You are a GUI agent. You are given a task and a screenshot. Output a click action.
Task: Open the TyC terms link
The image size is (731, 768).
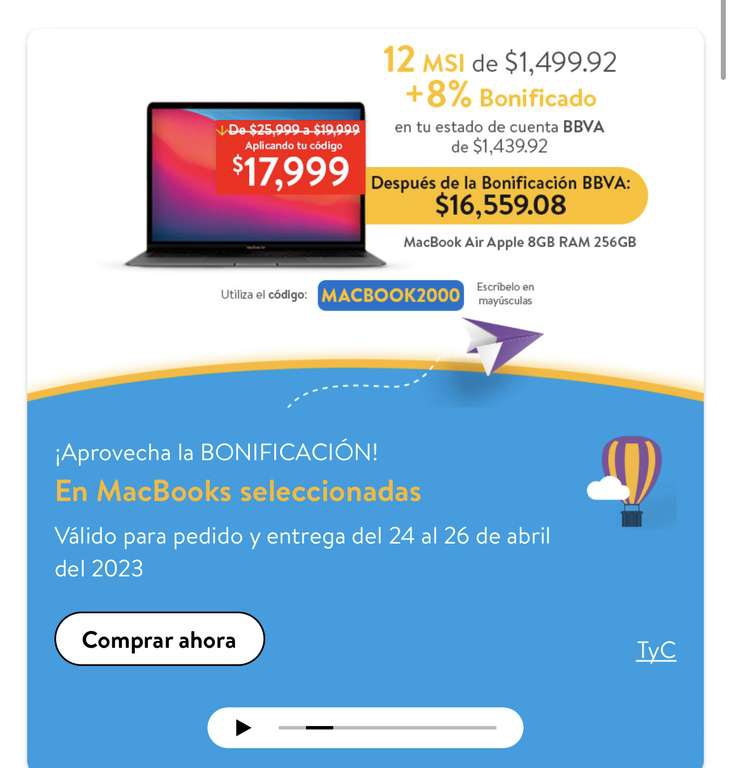click(656, 650)
